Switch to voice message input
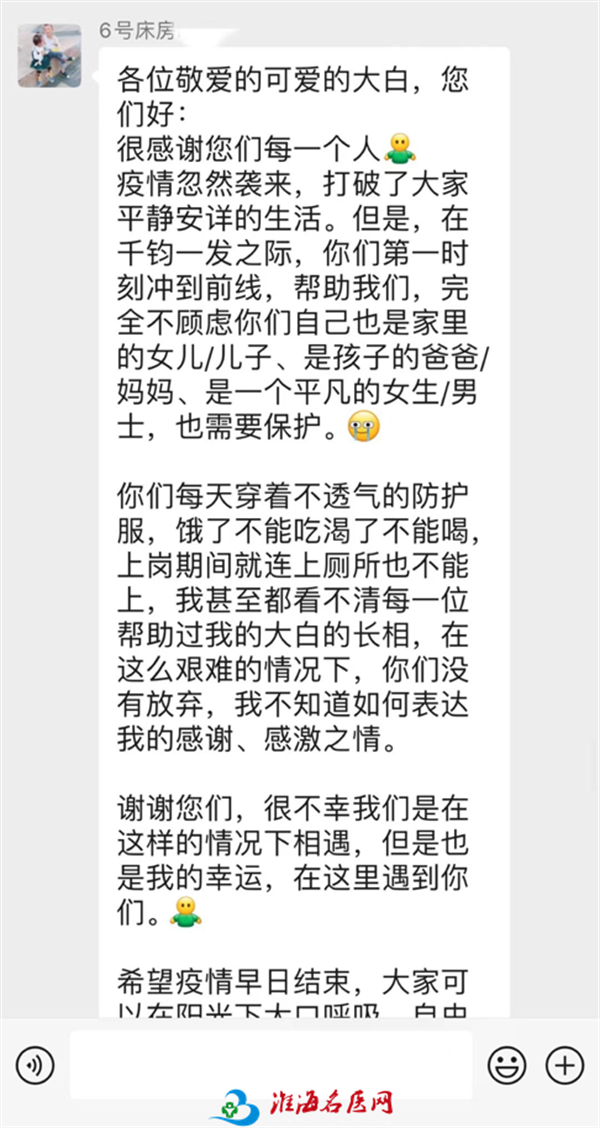Screen dimensions: 600x1128 (36, 1062)
